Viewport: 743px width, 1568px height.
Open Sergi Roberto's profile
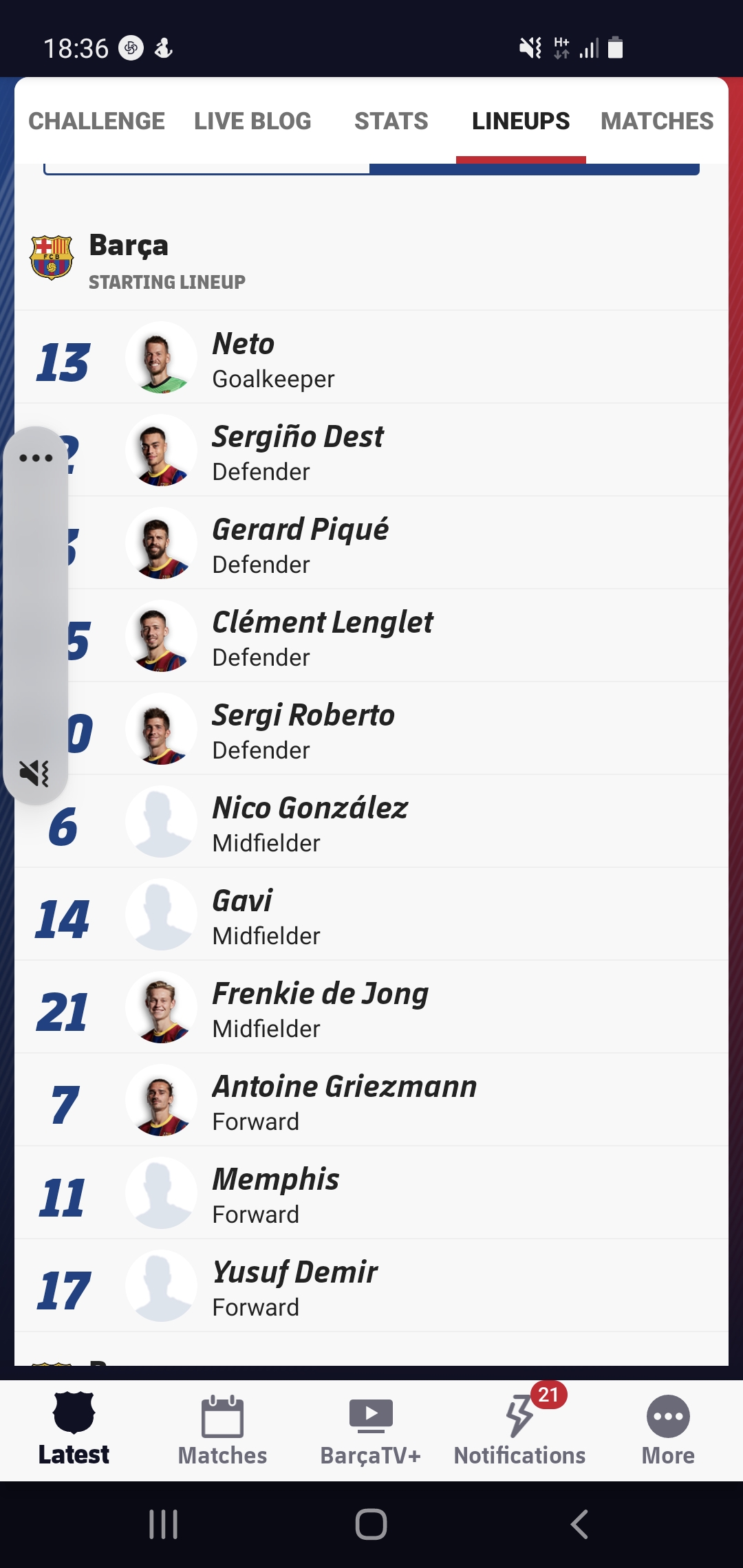click(371, 729)
